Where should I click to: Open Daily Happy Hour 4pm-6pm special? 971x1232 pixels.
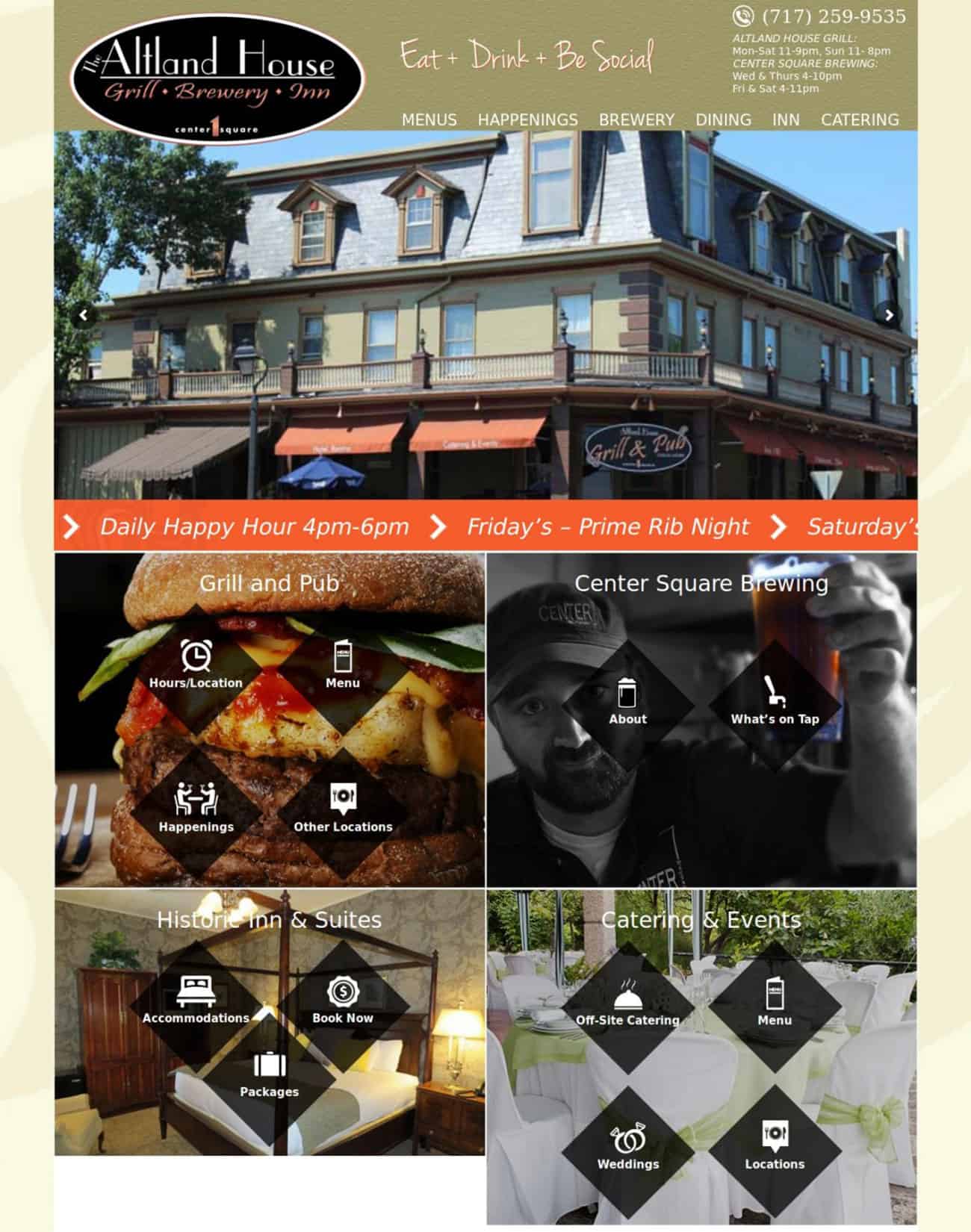pyautogui.click(x=254, y=526)
